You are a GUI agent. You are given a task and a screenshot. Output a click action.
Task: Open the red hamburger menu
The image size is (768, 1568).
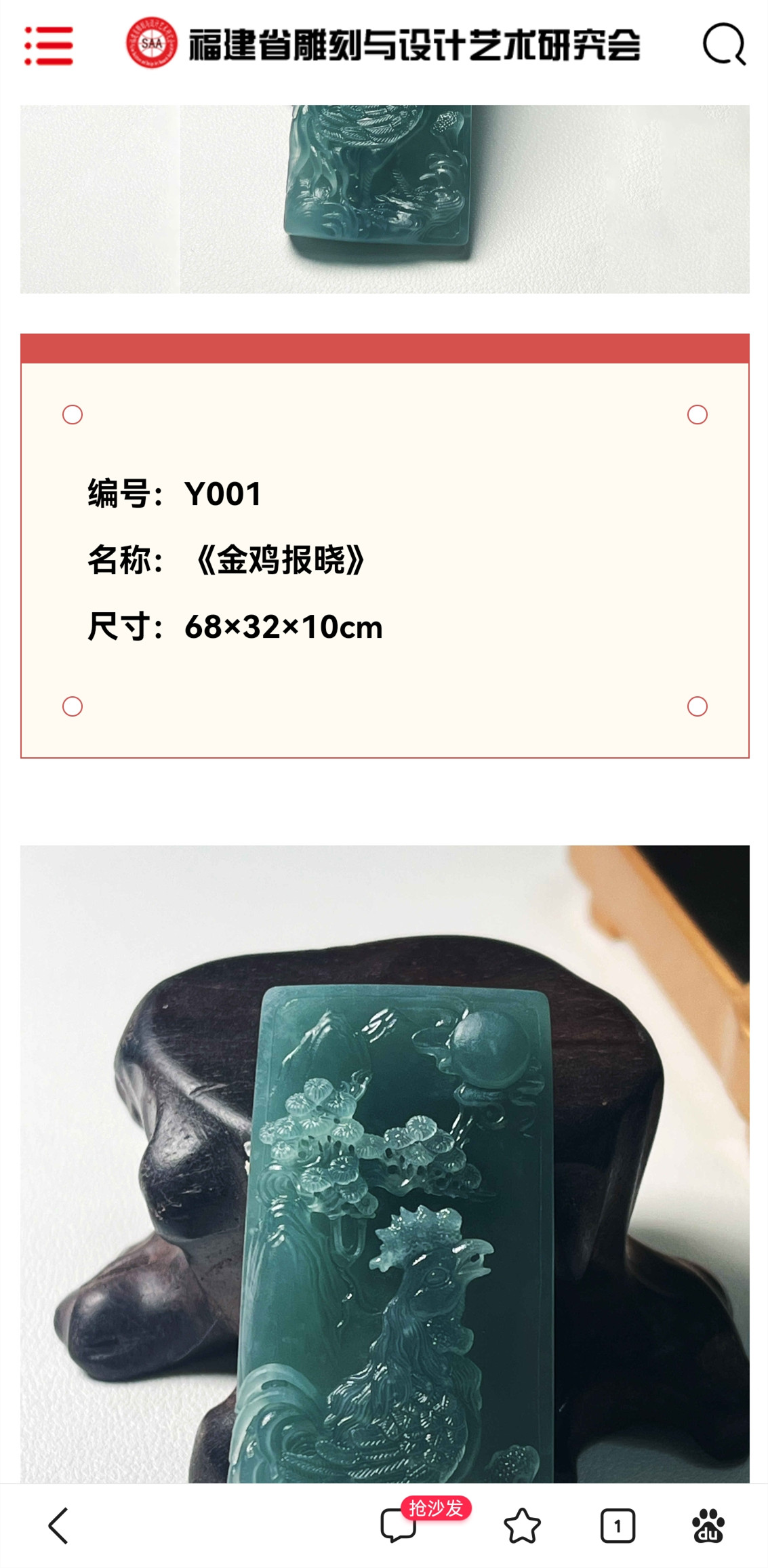pyautogui.click(x=48, y=45)
